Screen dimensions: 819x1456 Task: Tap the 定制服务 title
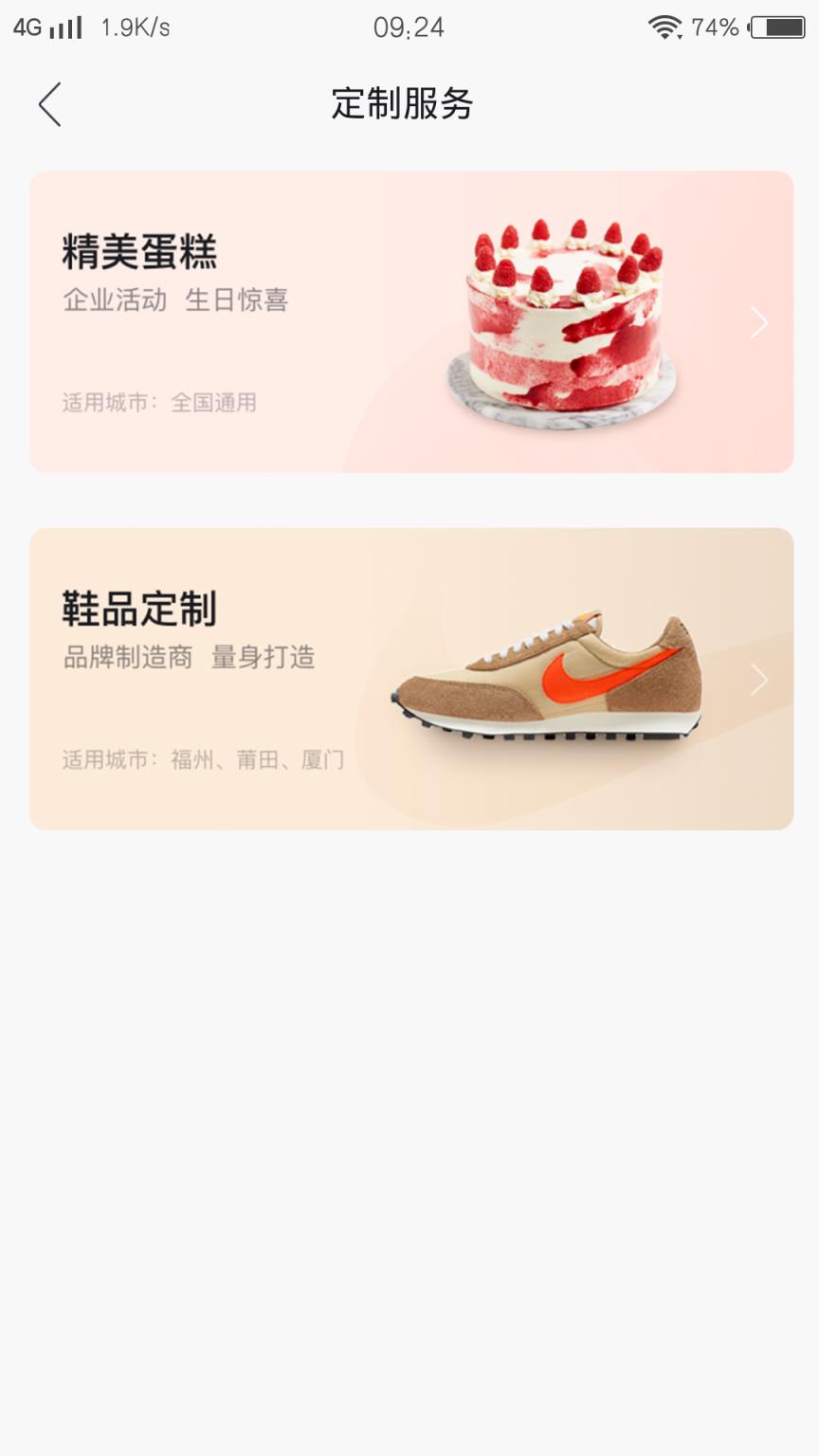point(402,106)
